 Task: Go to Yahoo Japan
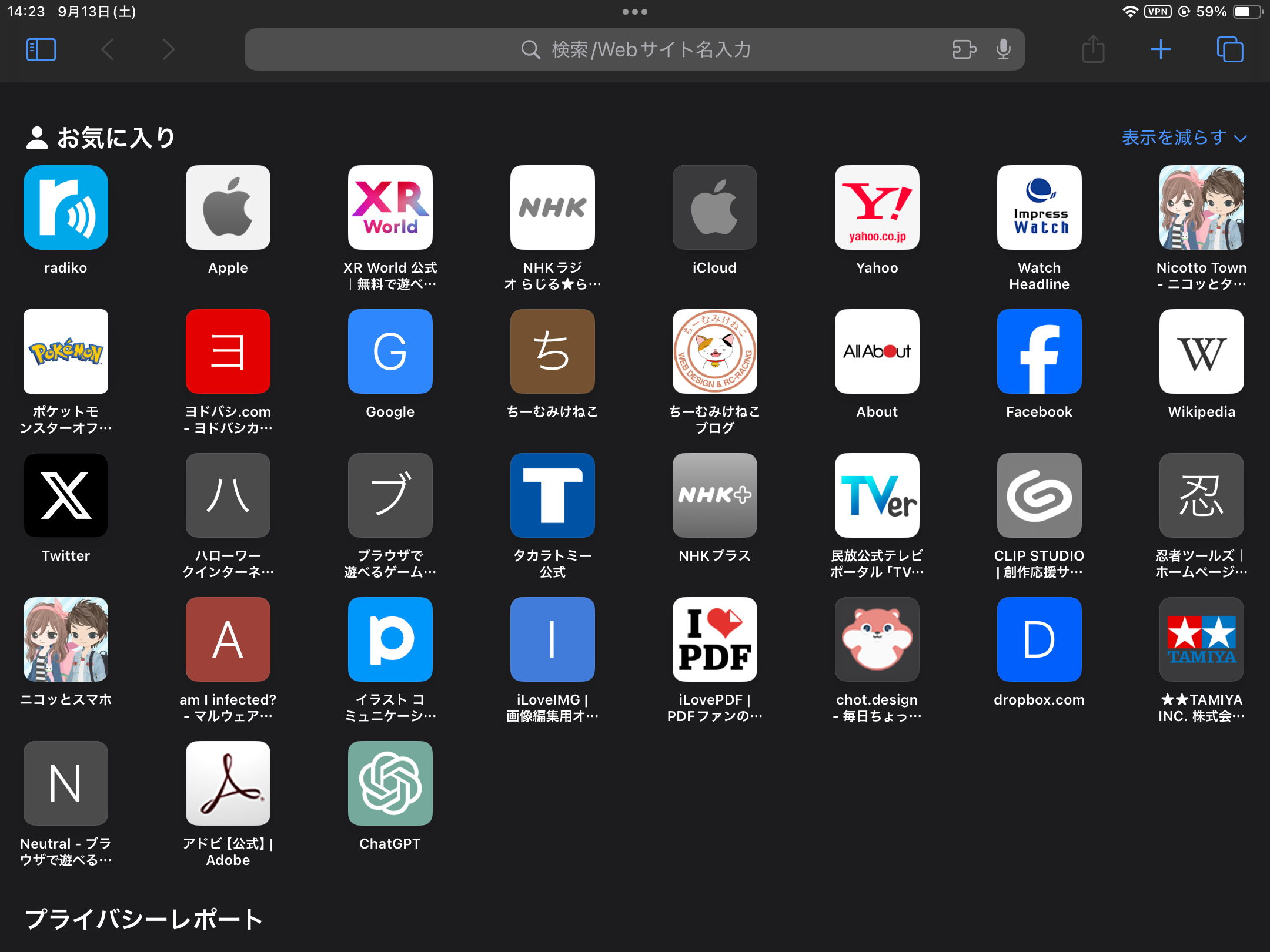pyautogui.click(x=877, y=208)
